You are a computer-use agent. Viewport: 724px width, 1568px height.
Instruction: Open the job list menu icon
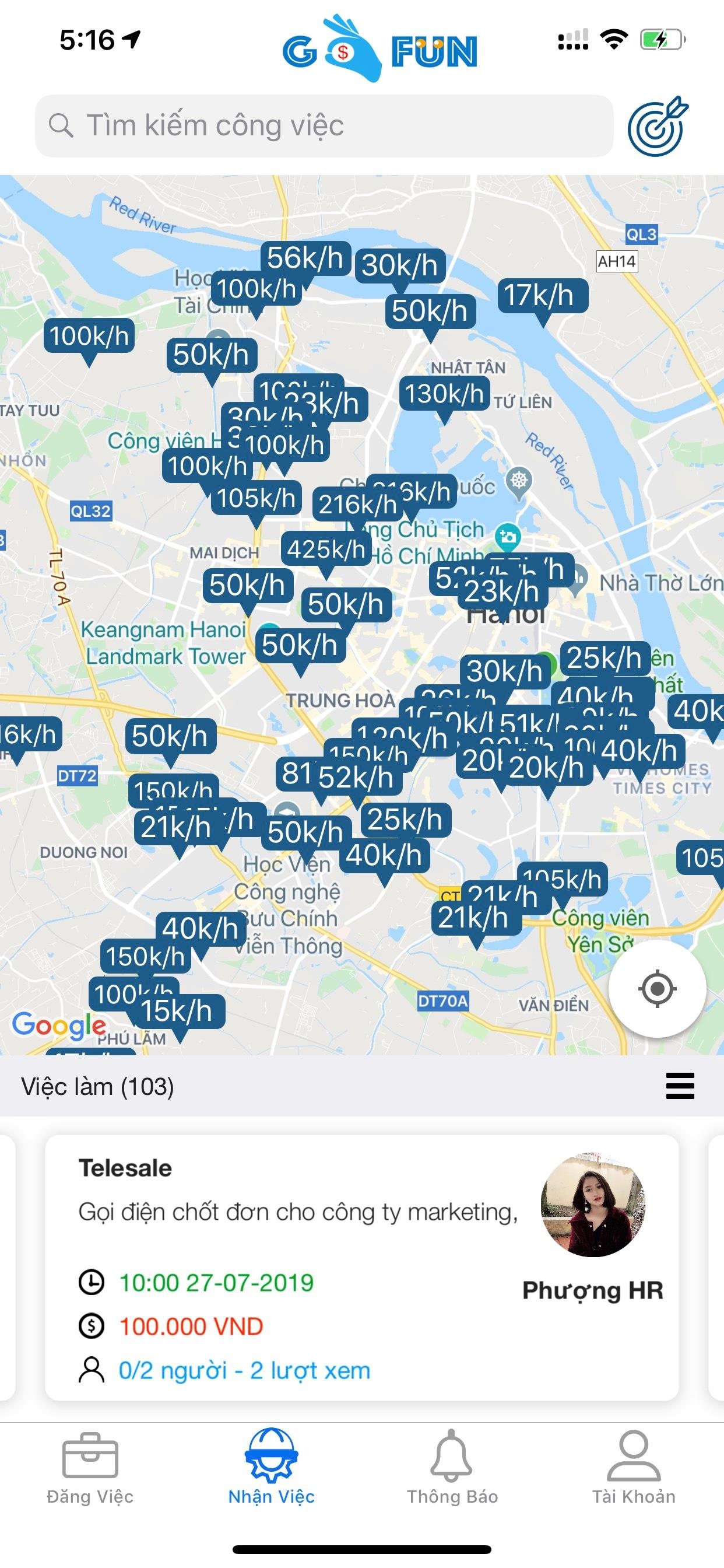[x=680, y=1086]
